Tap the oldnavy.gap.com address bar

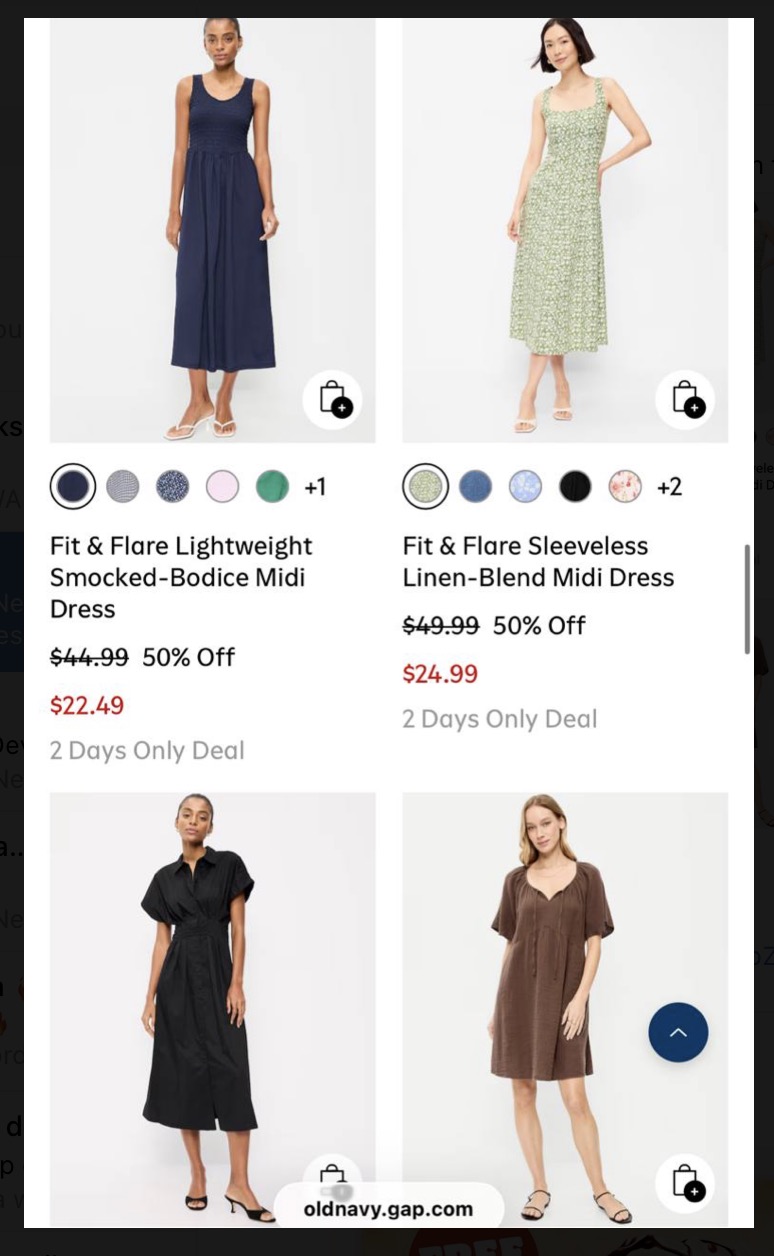pos(387,1209)
